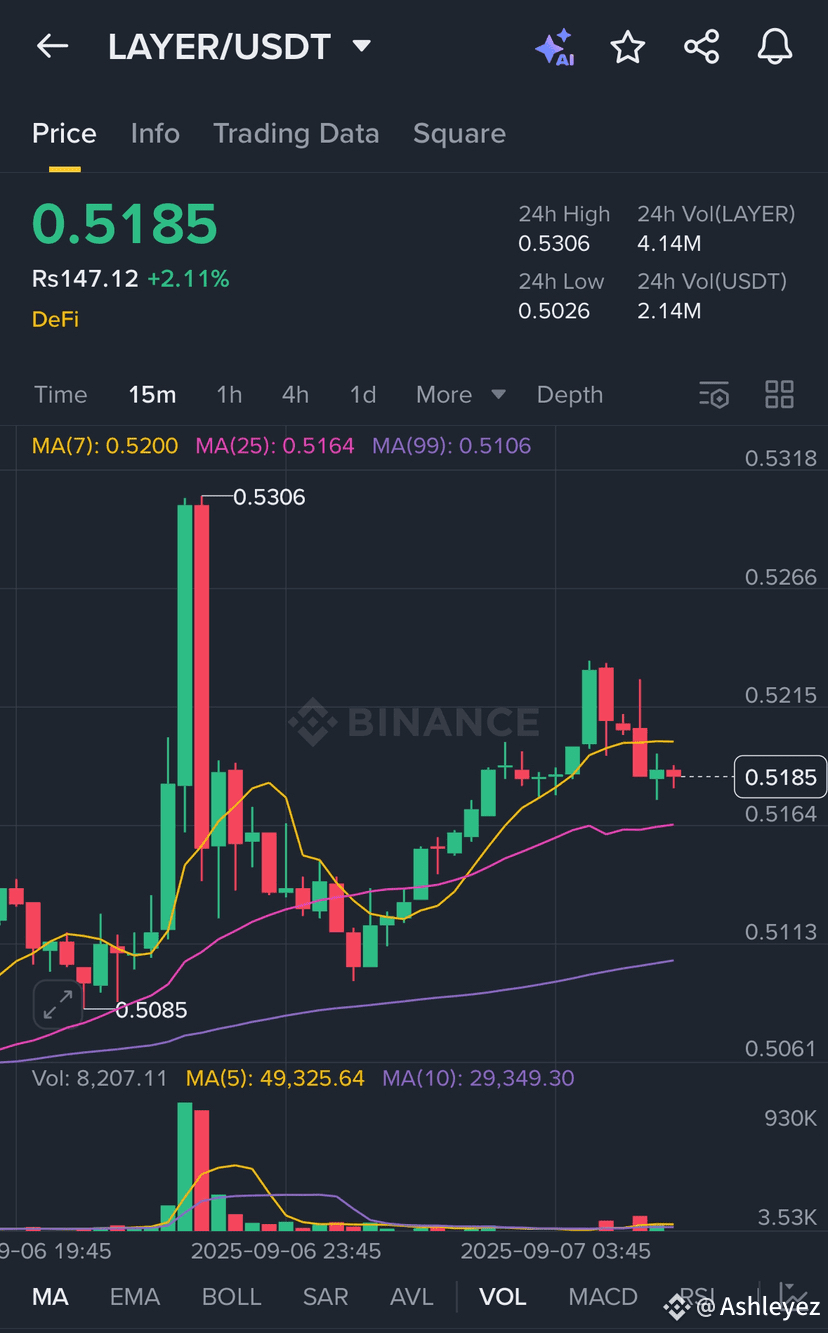Go back using the top-left arrow
Screen dimensions: 828x1333
[x=52, y=46]
